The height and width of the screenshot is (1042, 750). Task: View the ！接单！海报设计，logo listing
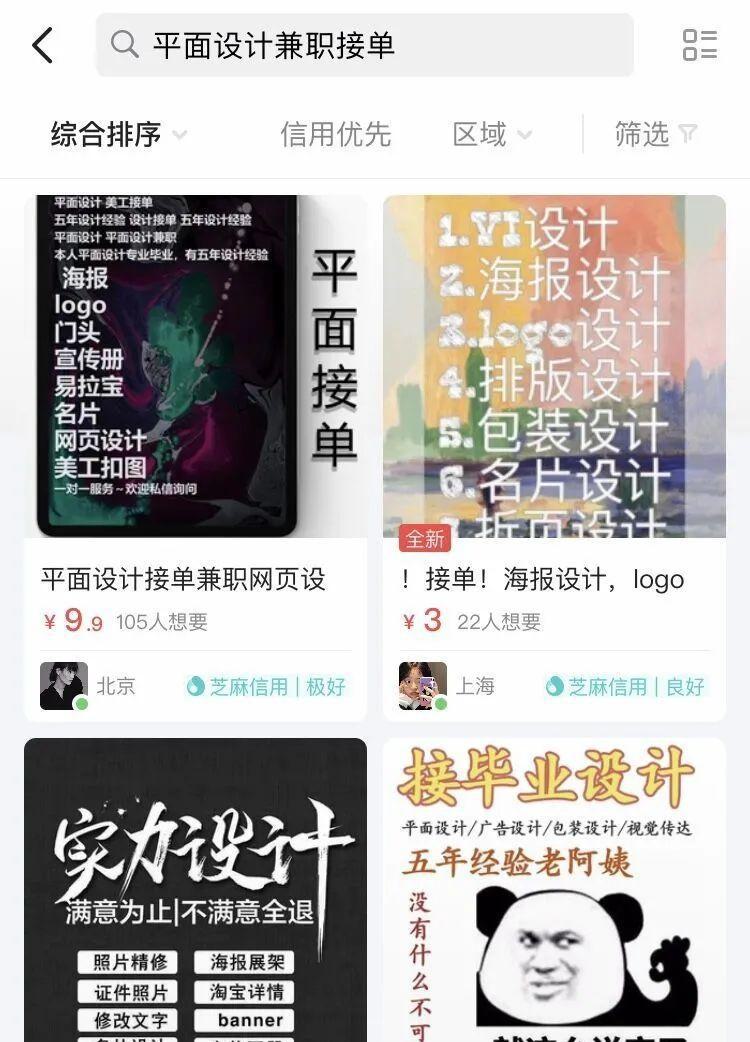point(541,579)
